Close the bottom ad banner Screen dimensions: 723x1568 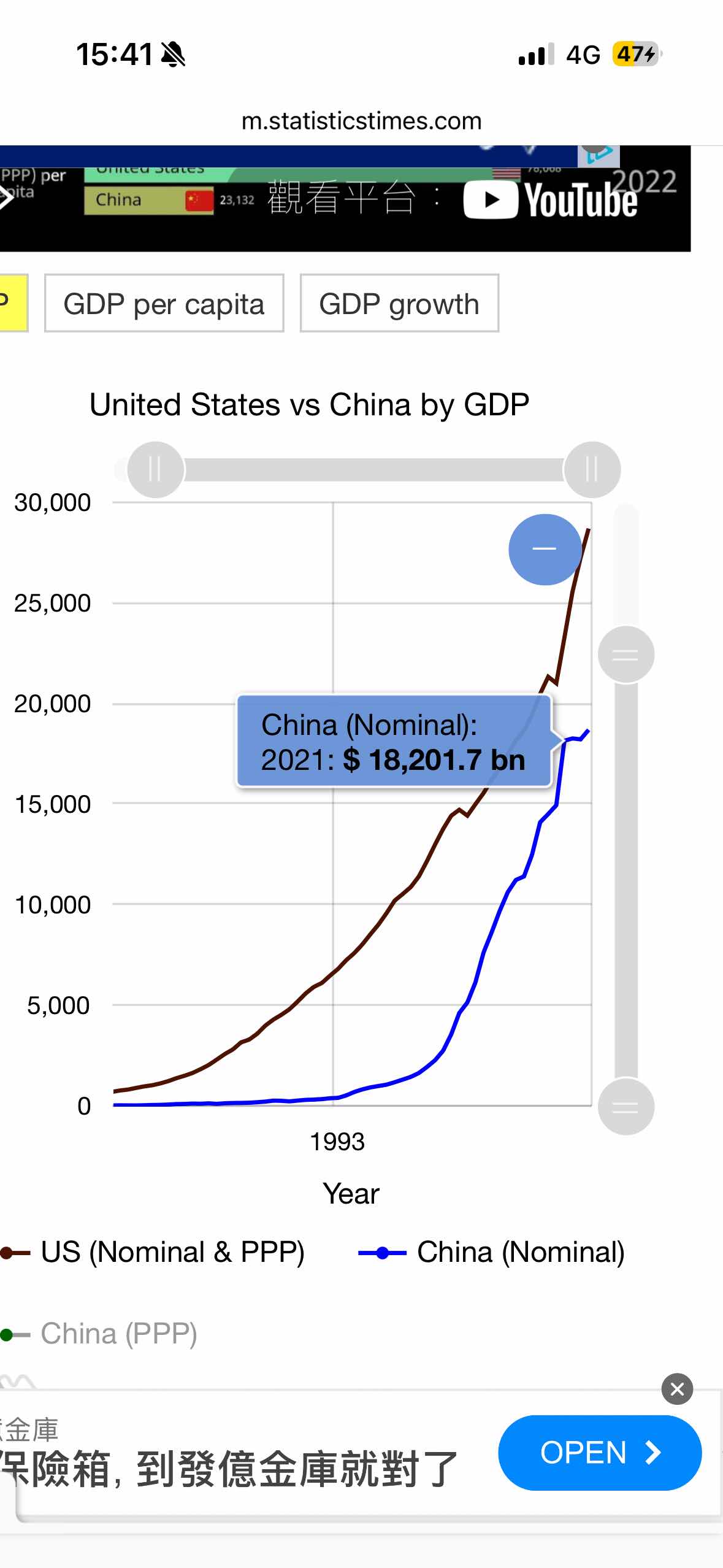pyautogui.click(x=677, y=1389)
